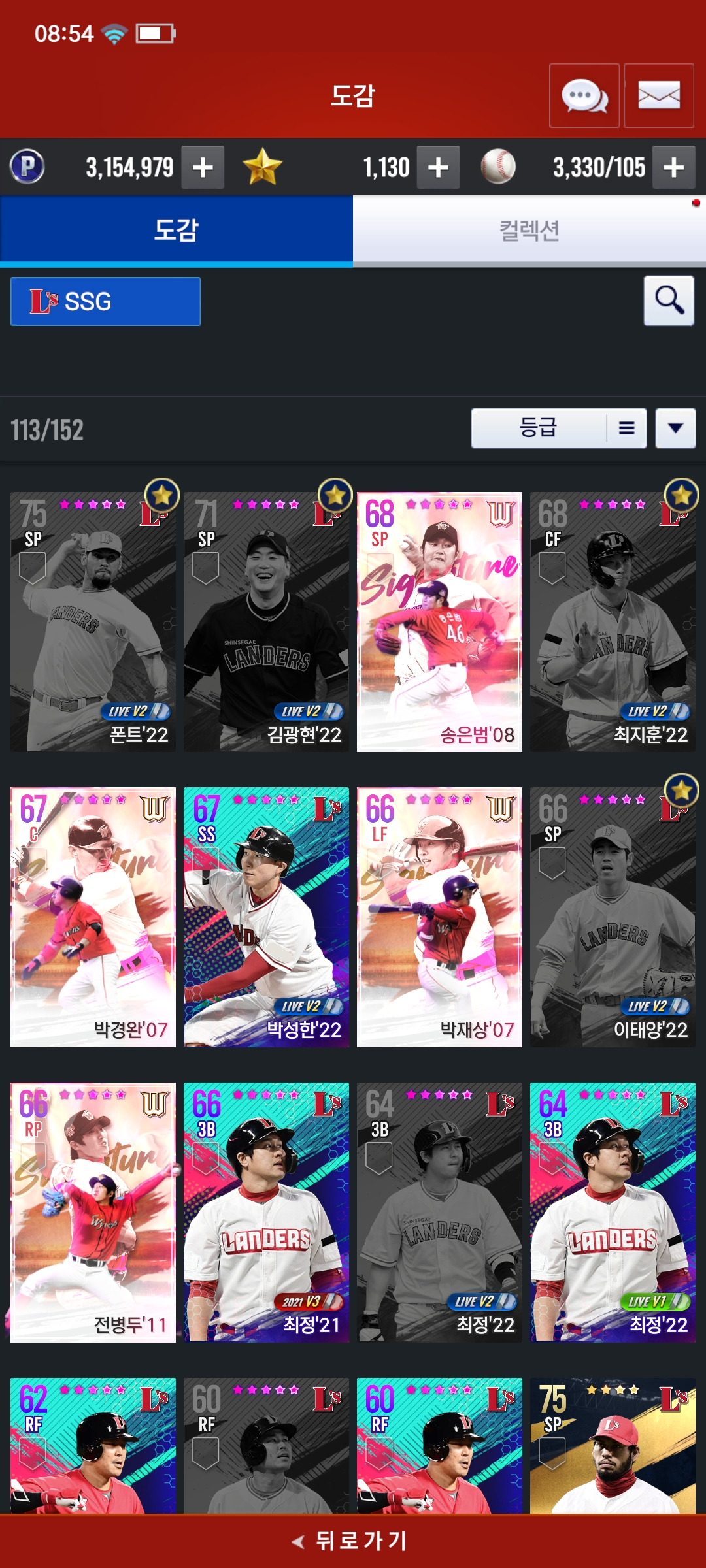This screenshot has height=1568, width=706.
Task: Add more stars with plus button
Action: coord(438,168)
